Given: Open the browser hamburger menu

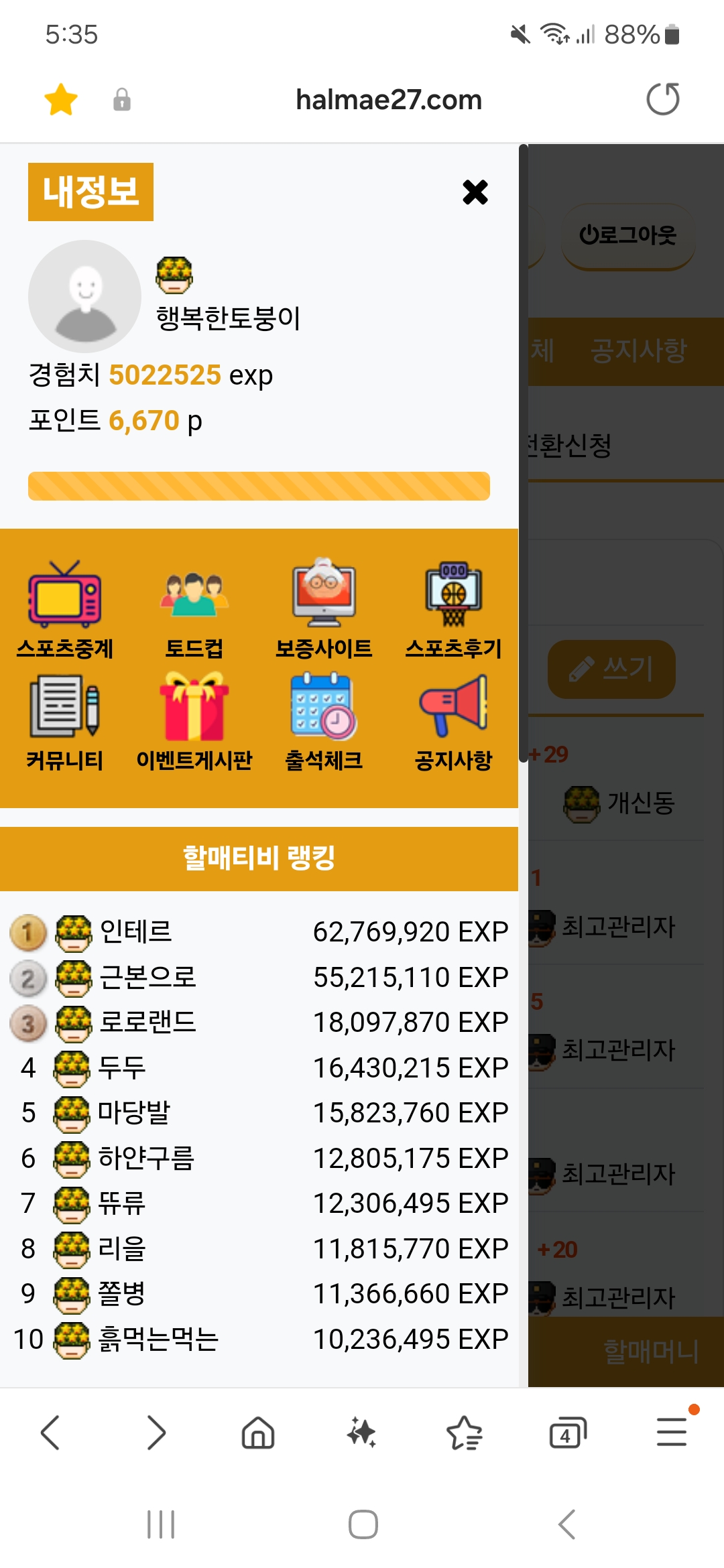Looking at the screenshot, I should pos(672,1432).
